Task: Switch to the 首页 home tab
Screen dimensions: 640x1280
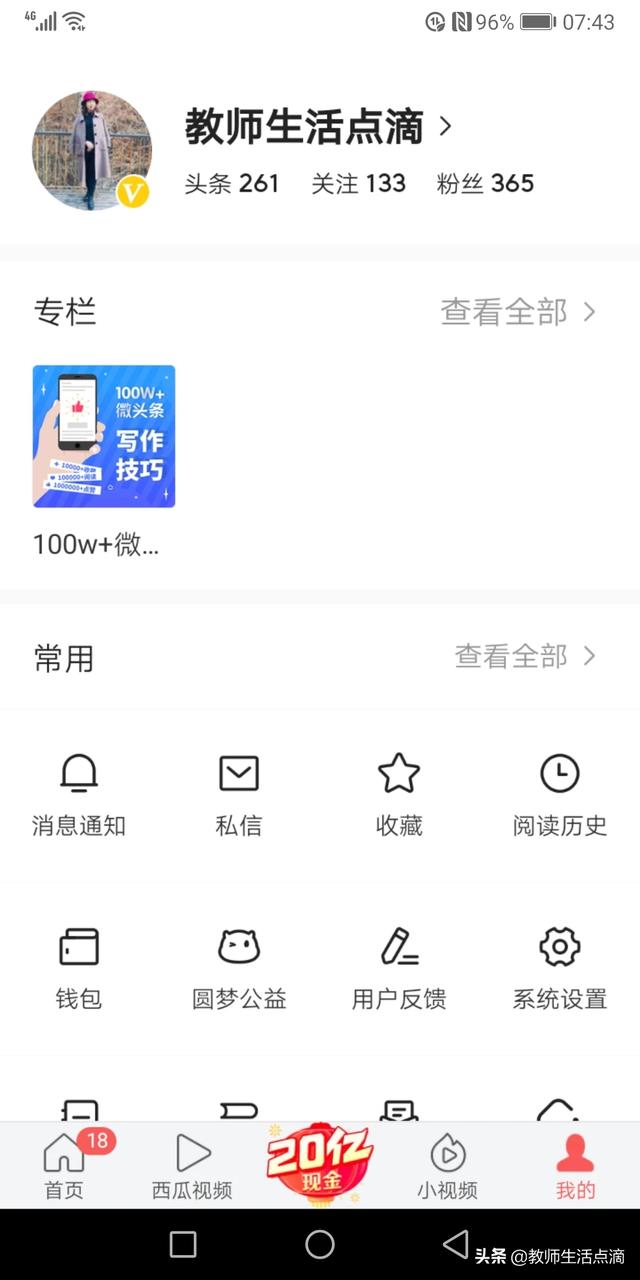Action: [65, 1166]
